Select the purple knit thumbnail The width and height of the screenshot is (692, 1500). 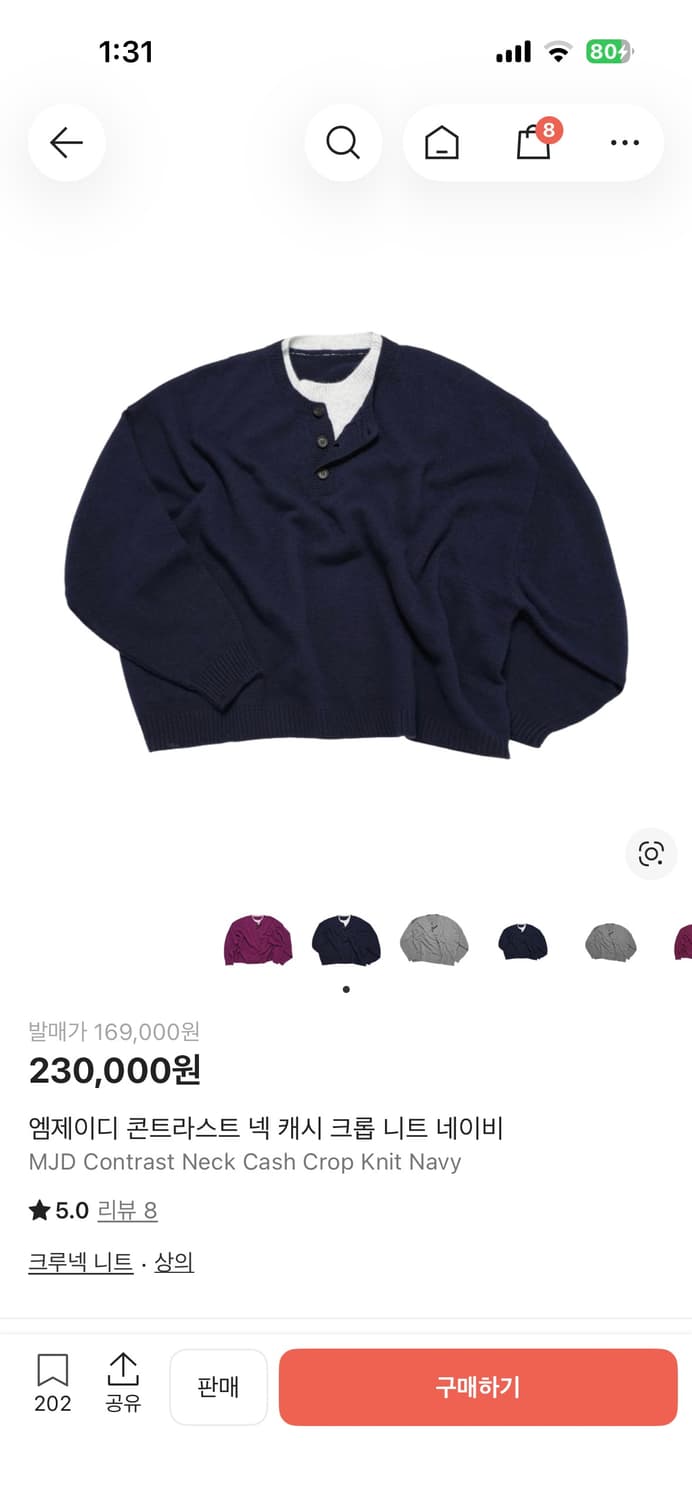click(x=258, y=940)
